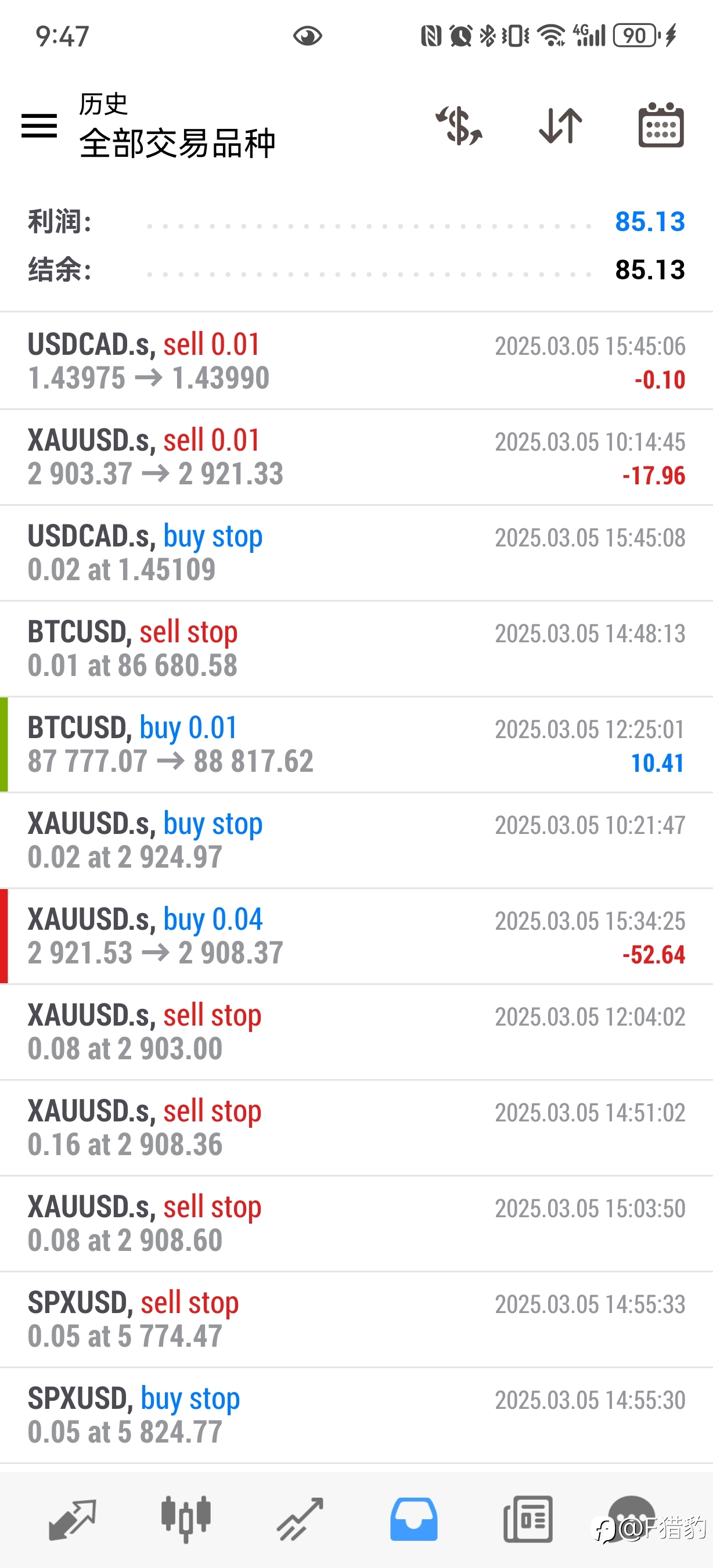The height and width of the screenshot is (1568, 713).
Task: Switch to the quotes arrows tab
Action: (x=73, y=1519)
